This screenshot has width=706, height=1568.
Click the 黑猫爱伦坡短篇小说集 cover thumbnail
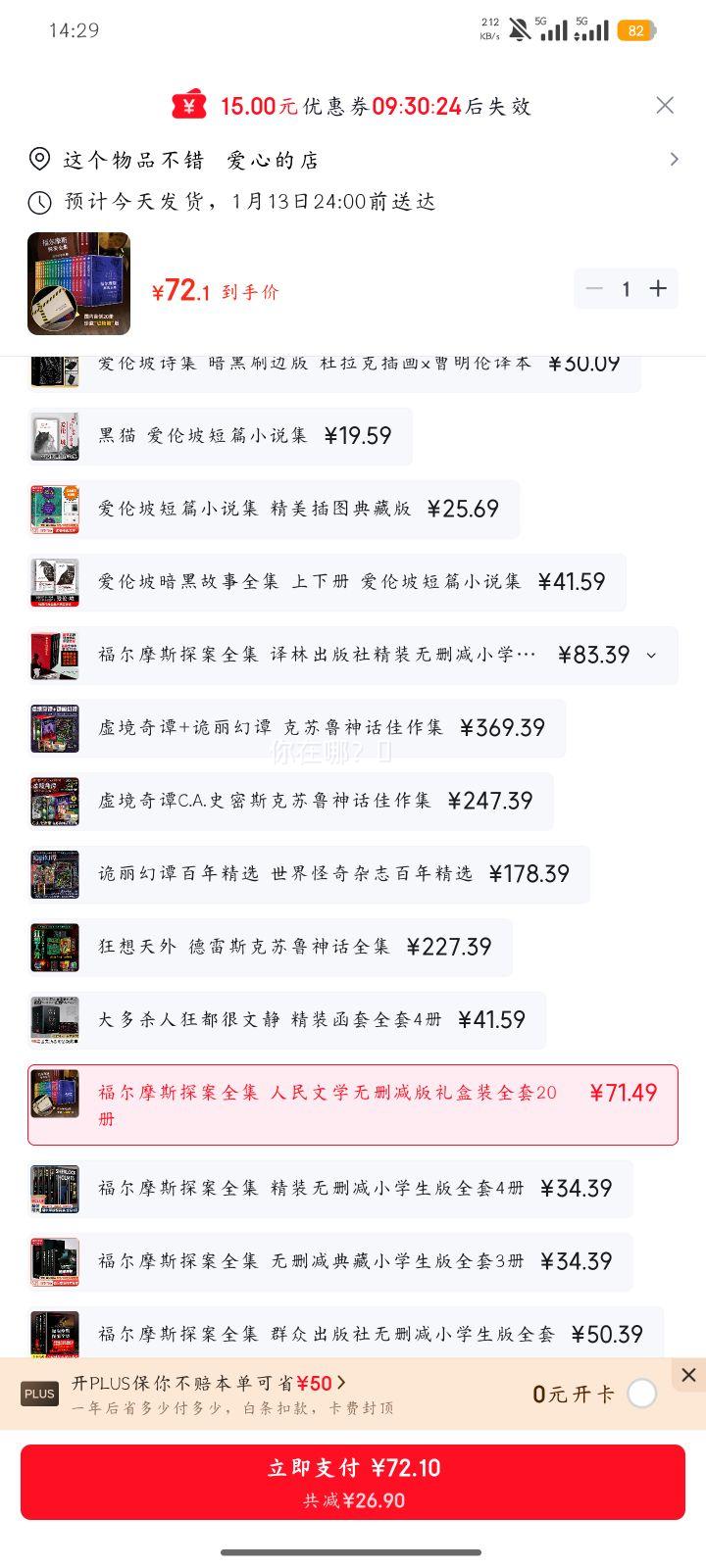(55, 435)
